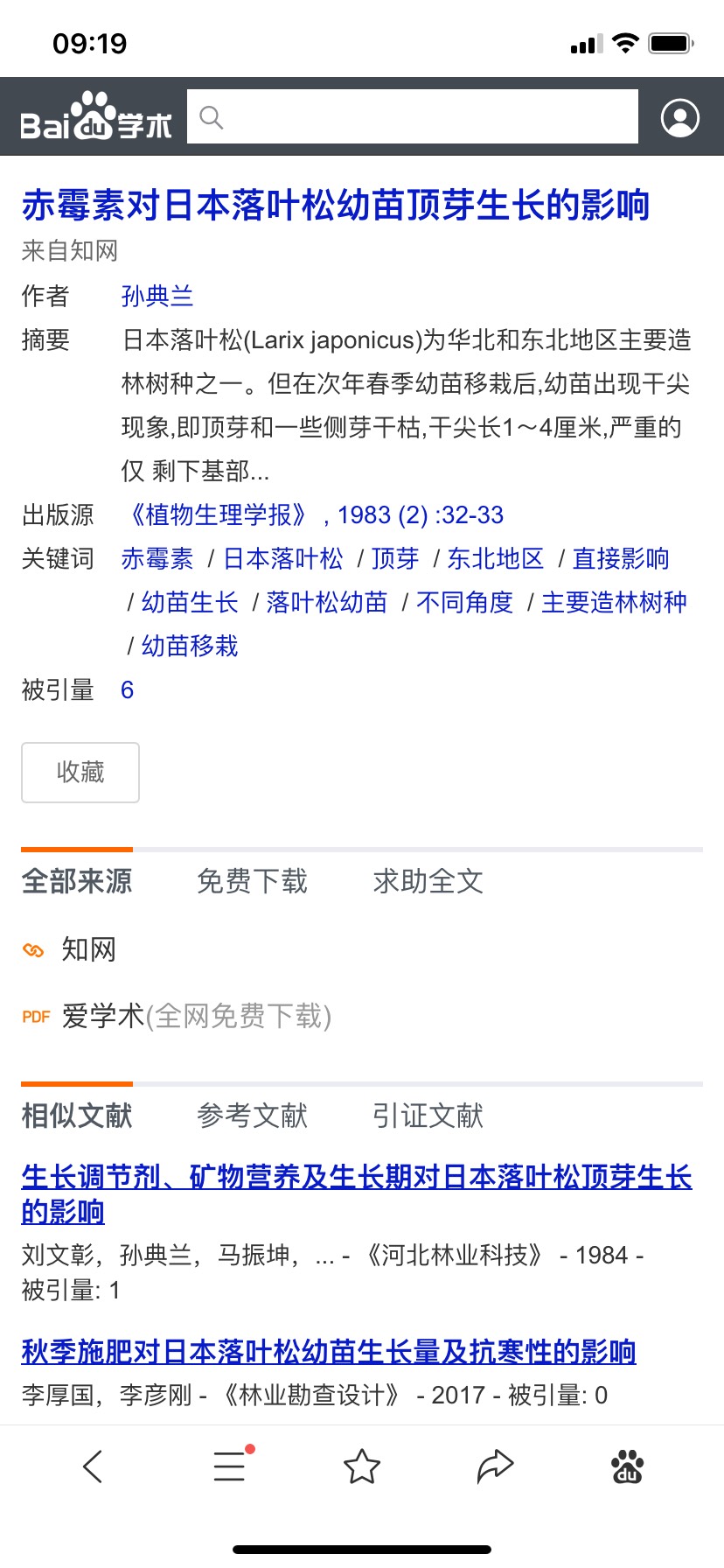
Task: Open the user account icon
Action: 680,117
